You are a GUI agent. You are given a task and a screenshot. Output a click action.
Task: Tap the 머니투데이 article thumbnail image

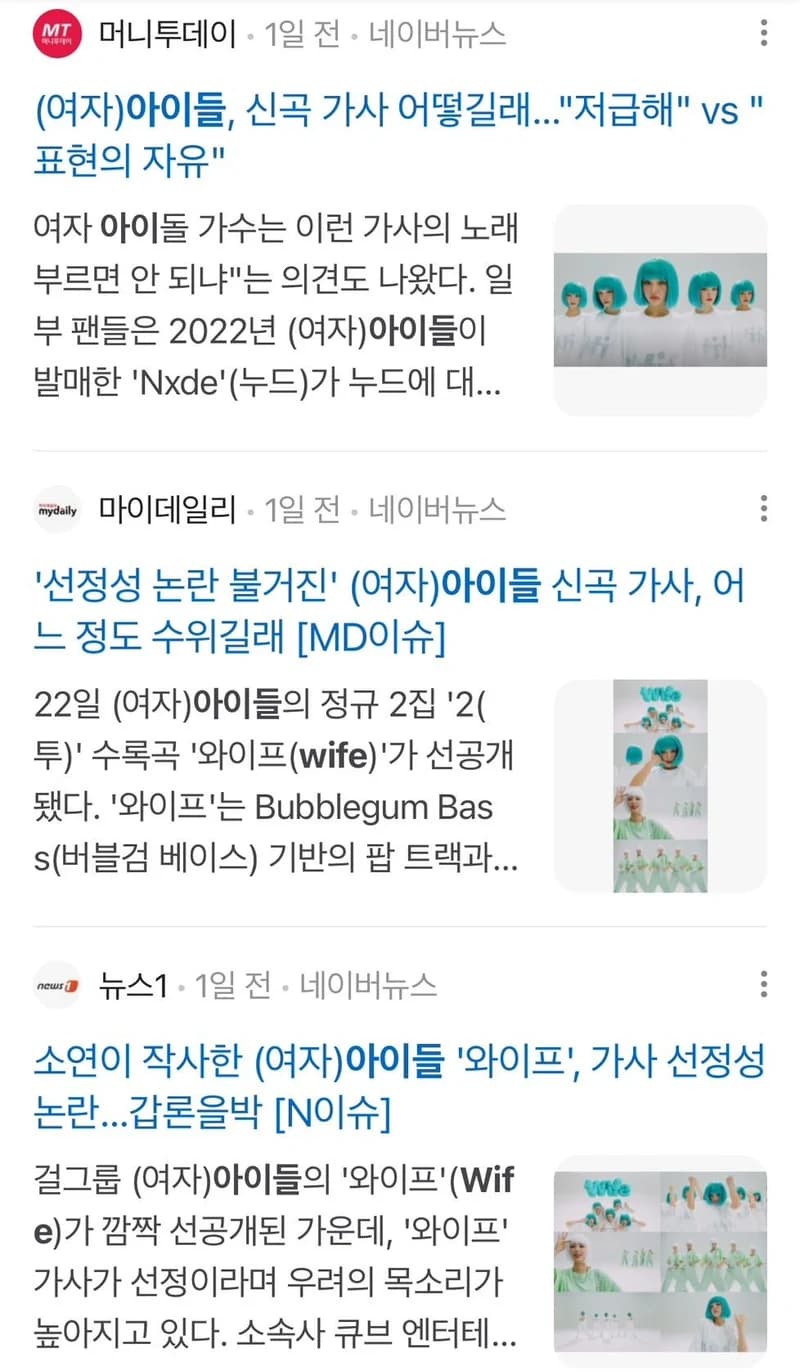[x=660, y=310]
